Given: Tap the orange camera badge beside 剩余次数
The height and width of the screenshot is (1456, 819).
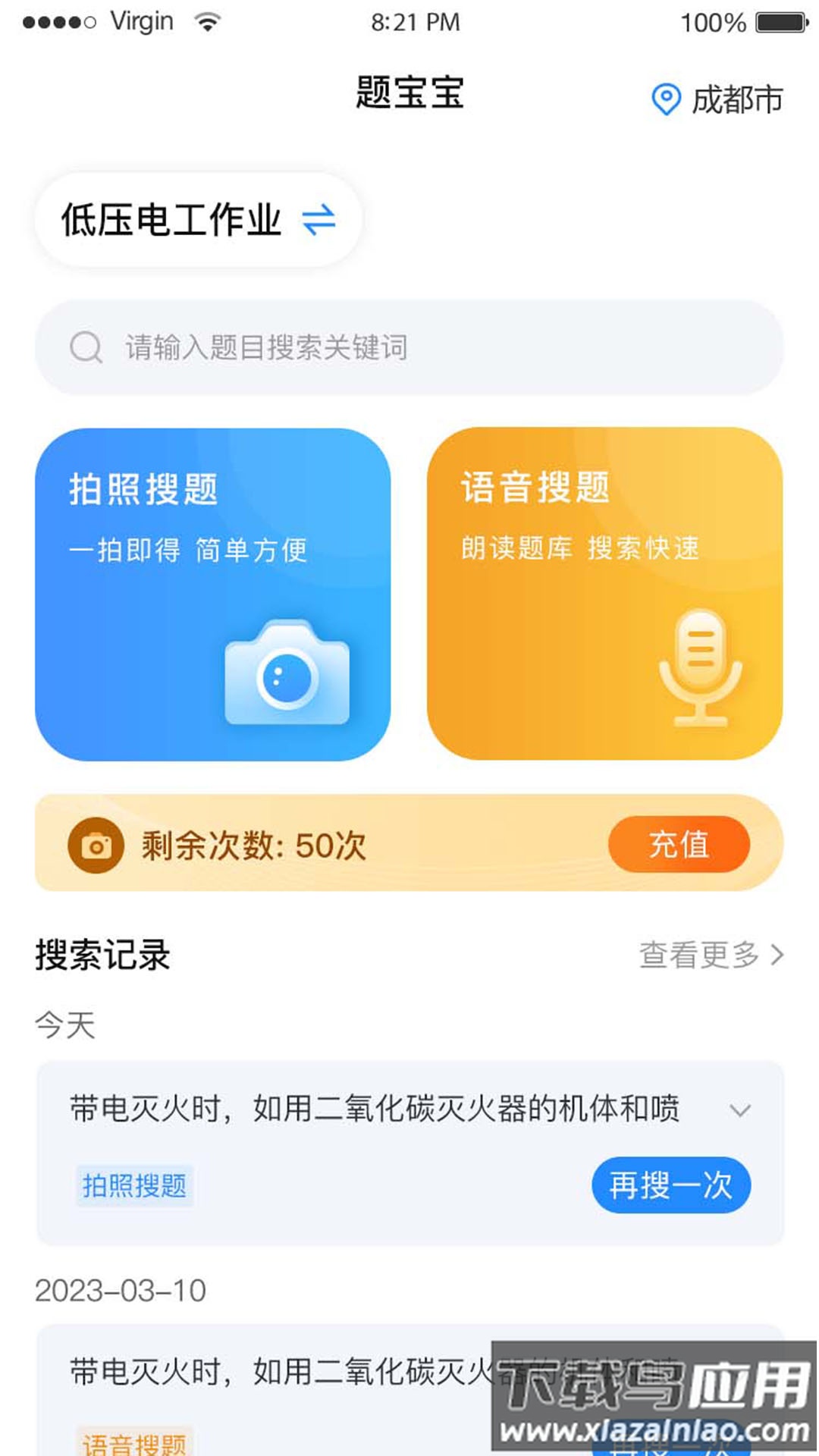Looking at the screenshot, I should coord(96,844).
